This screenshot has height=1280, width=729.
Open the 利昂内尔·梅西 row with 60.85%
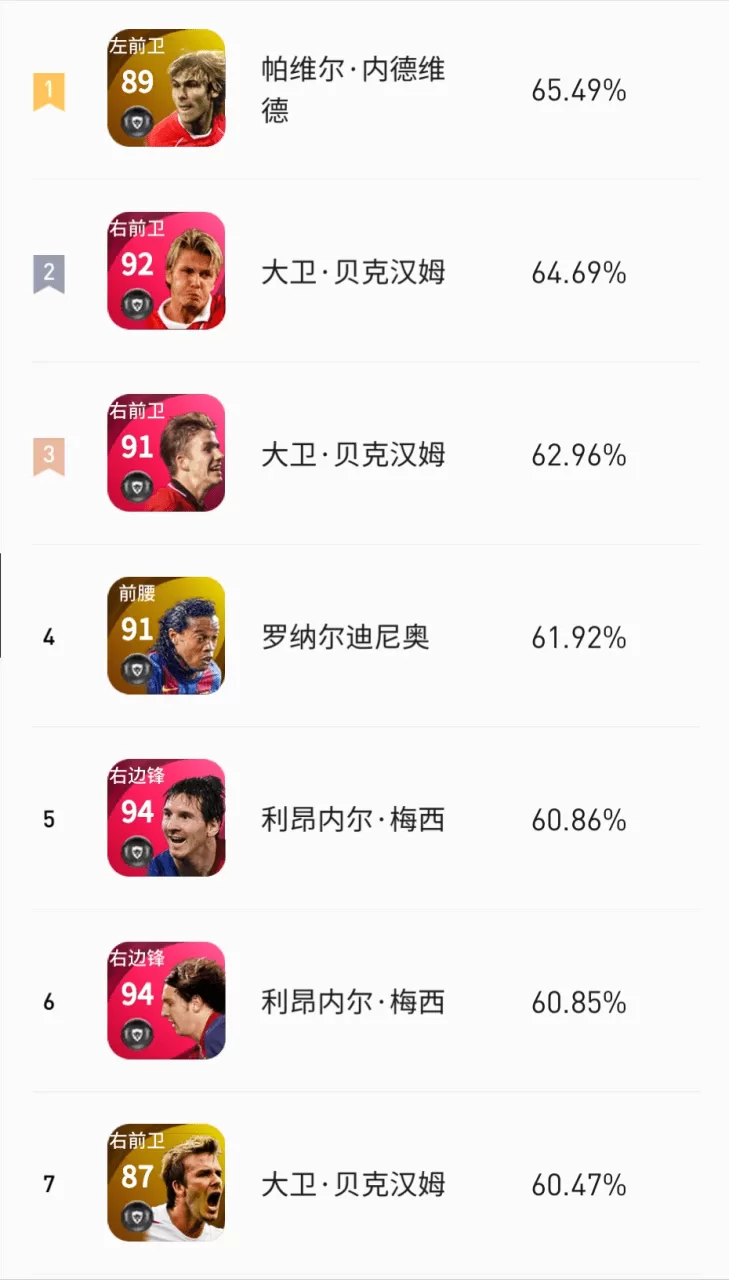pyautogui.click(x=364, y=1000)
